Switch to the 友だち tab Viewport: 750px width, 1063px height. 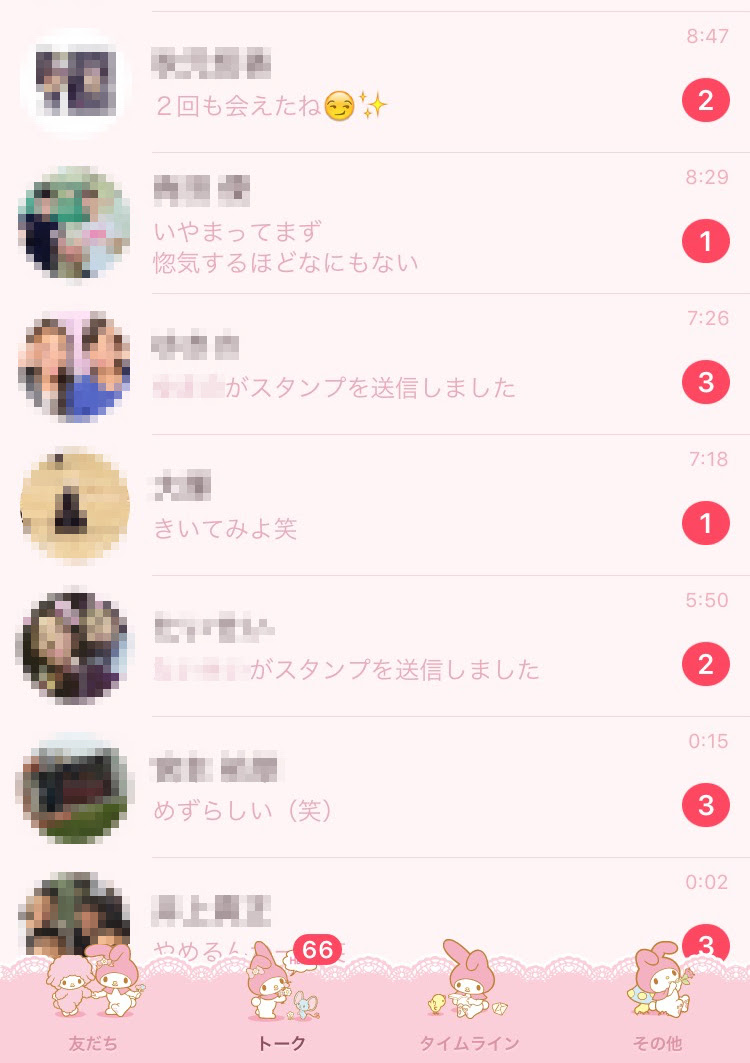pos(93,1010)
